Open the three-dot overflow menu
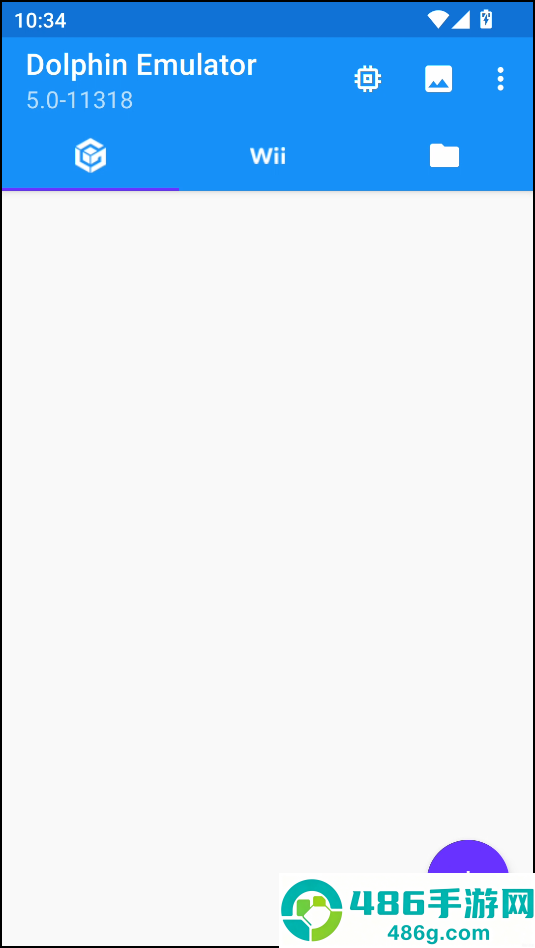The width and height of the screenshot is (535, 948). pos(500,79)
